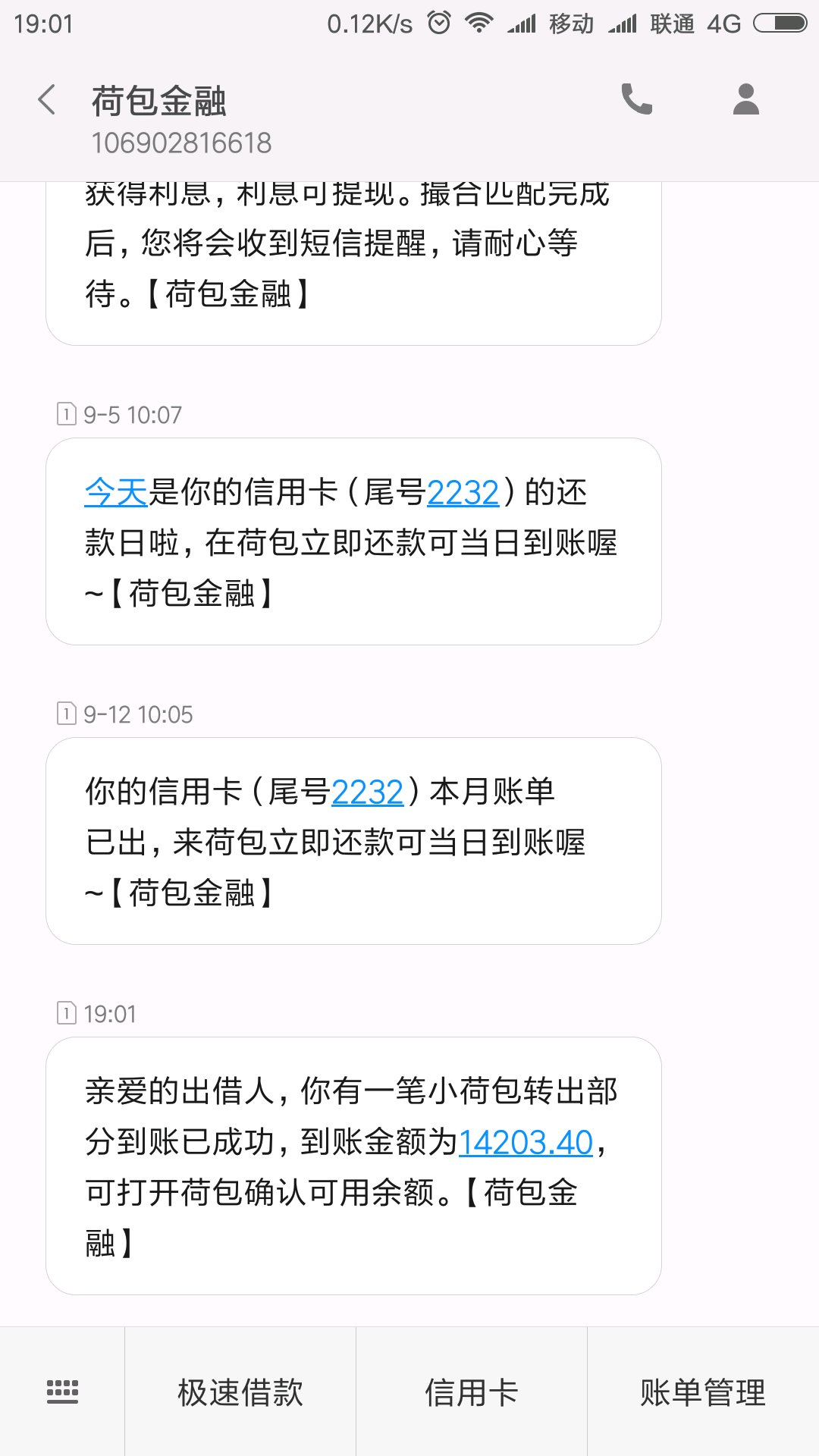819x1456 pixels.
Task: Switch to the keyboard input
Action: click(x=62, y=1392)
